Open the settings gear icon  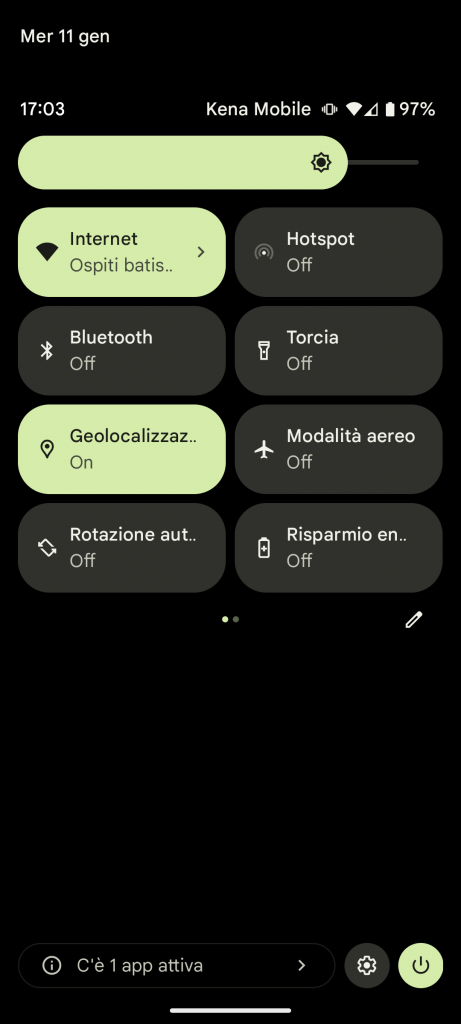tap(367, 965)
